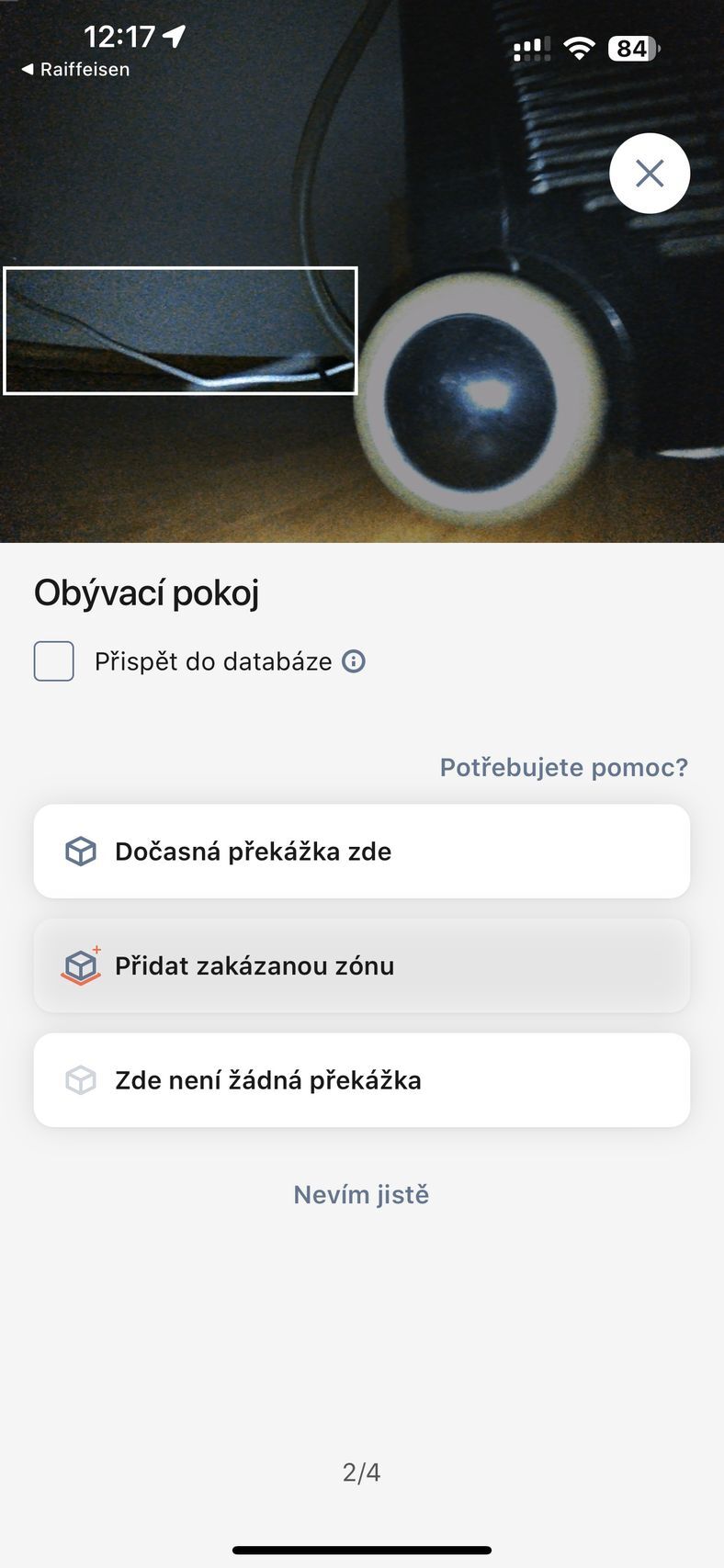724x1568 pixels.
Task: Select "Zde není žádná překážka"
Action: click(361, 1080)
